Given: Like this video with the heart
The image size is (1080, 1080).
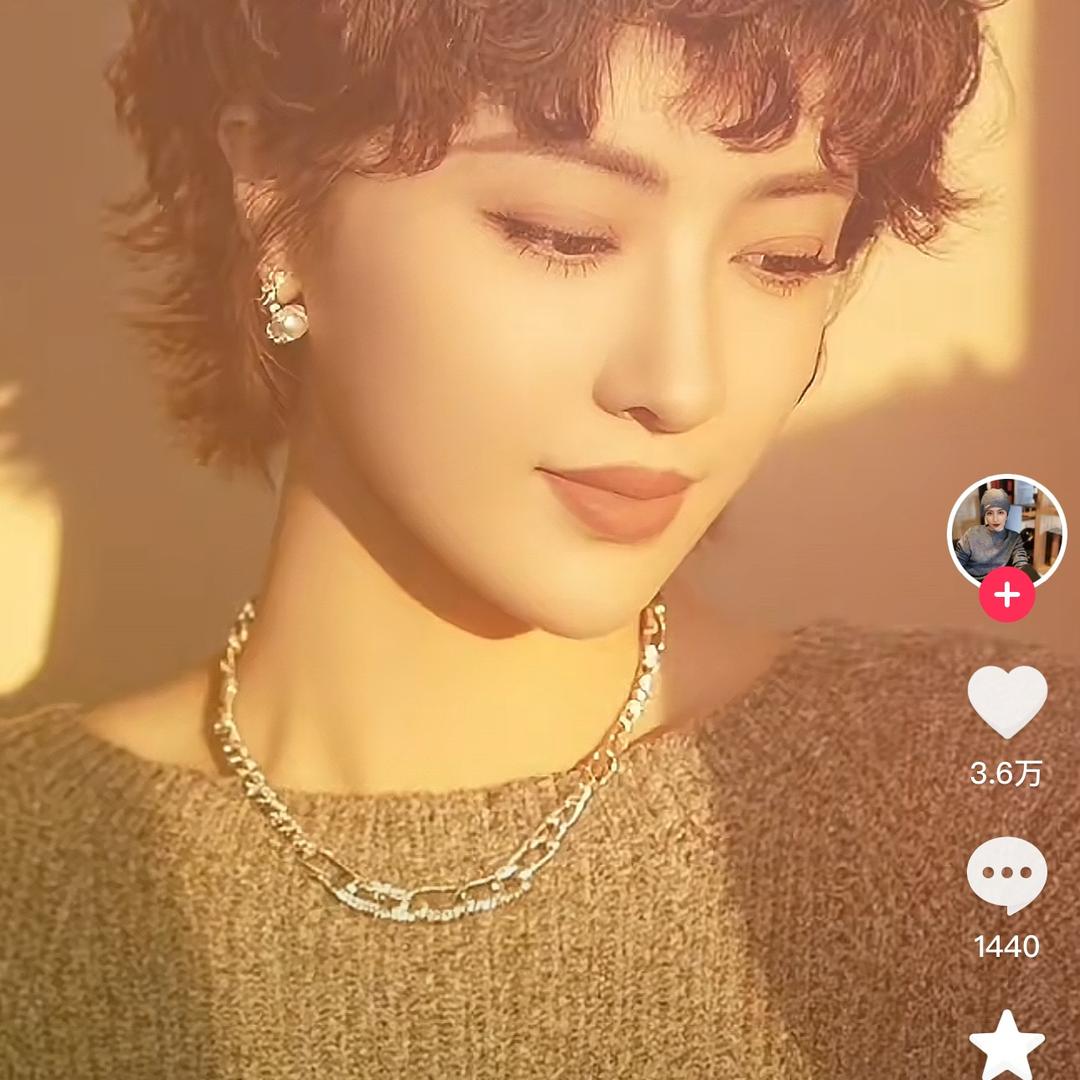Looking at the screenshot, I should (1007, 701).
